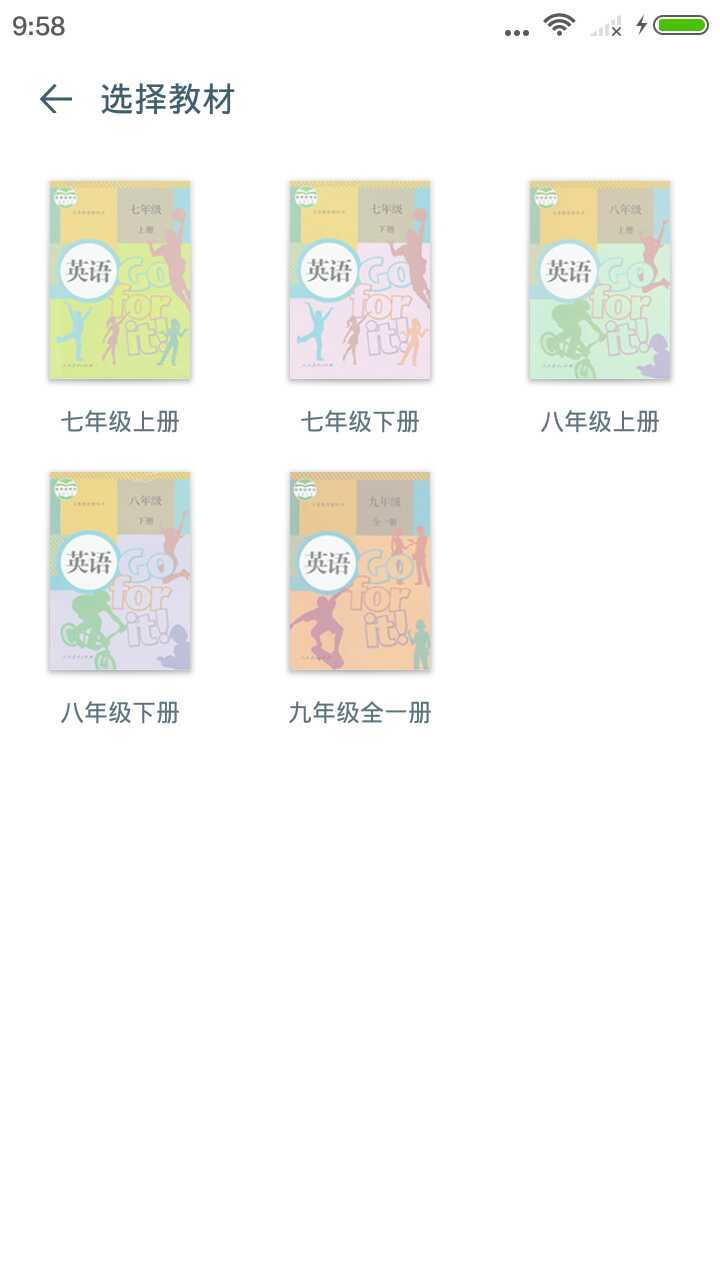Click the lightning charging icon
The image size is (720, 1280).
(641, 25)
